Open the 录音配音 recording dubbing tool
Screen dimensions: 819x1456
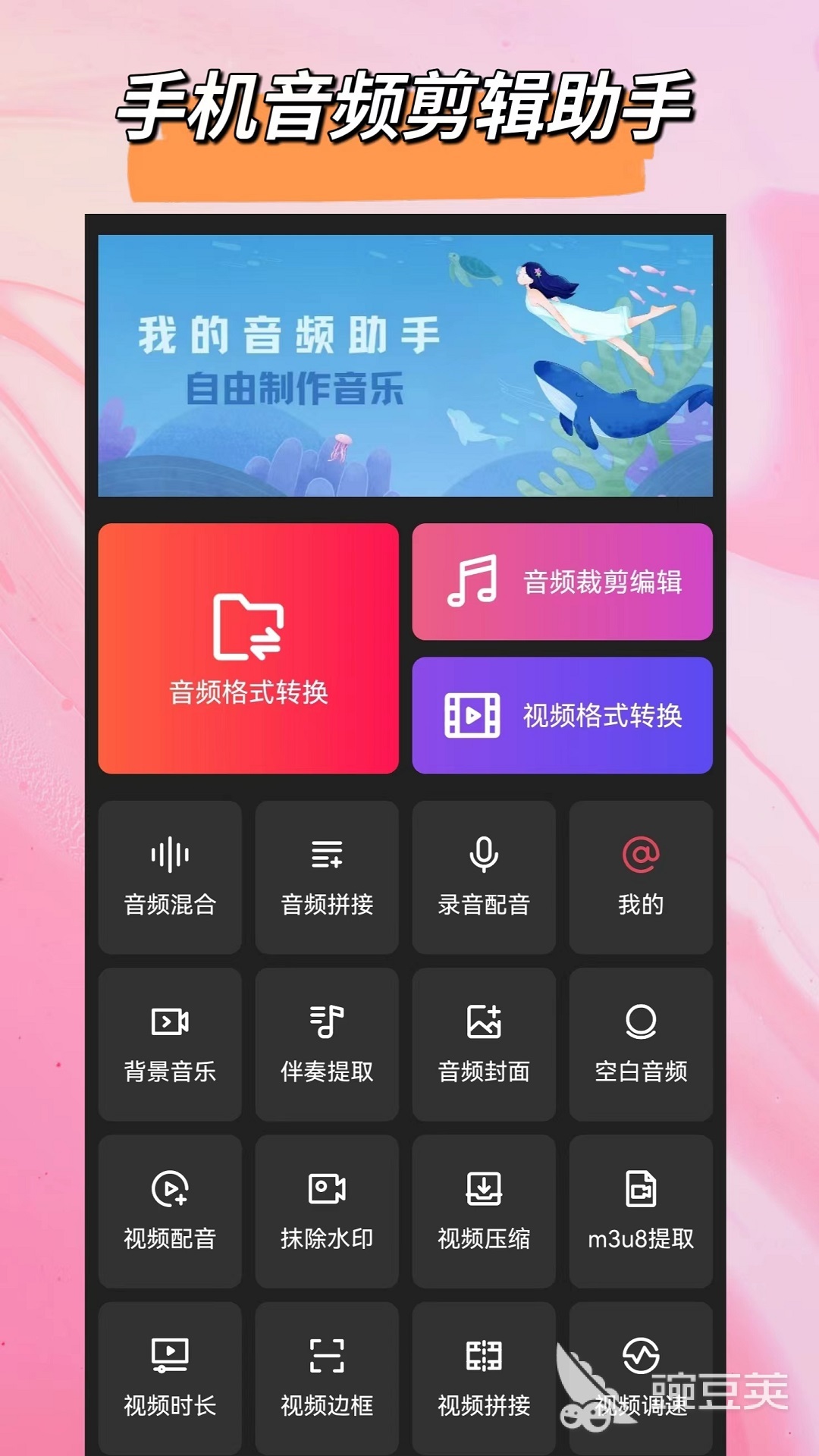click(484, 878)
